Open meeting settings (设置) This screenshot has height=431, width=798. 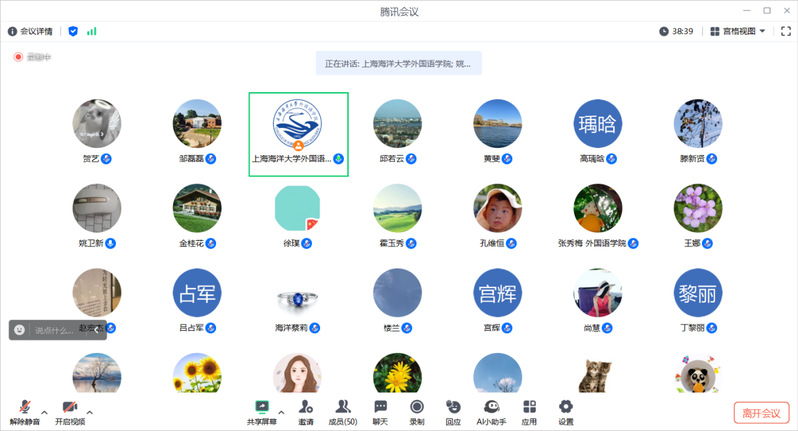tap(566, 412)
